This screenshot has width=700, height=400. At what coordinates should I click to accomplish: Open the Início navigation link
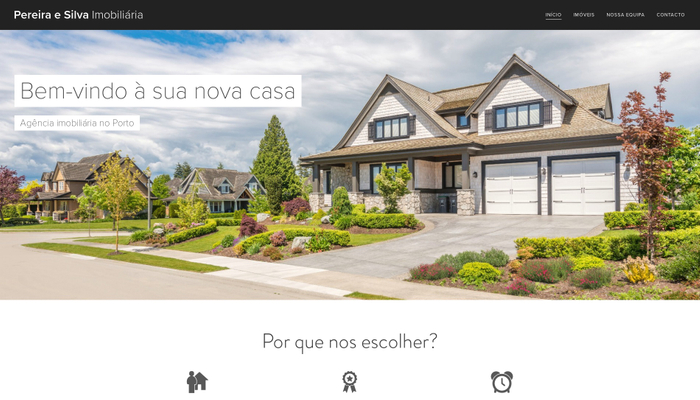[553, 15]
